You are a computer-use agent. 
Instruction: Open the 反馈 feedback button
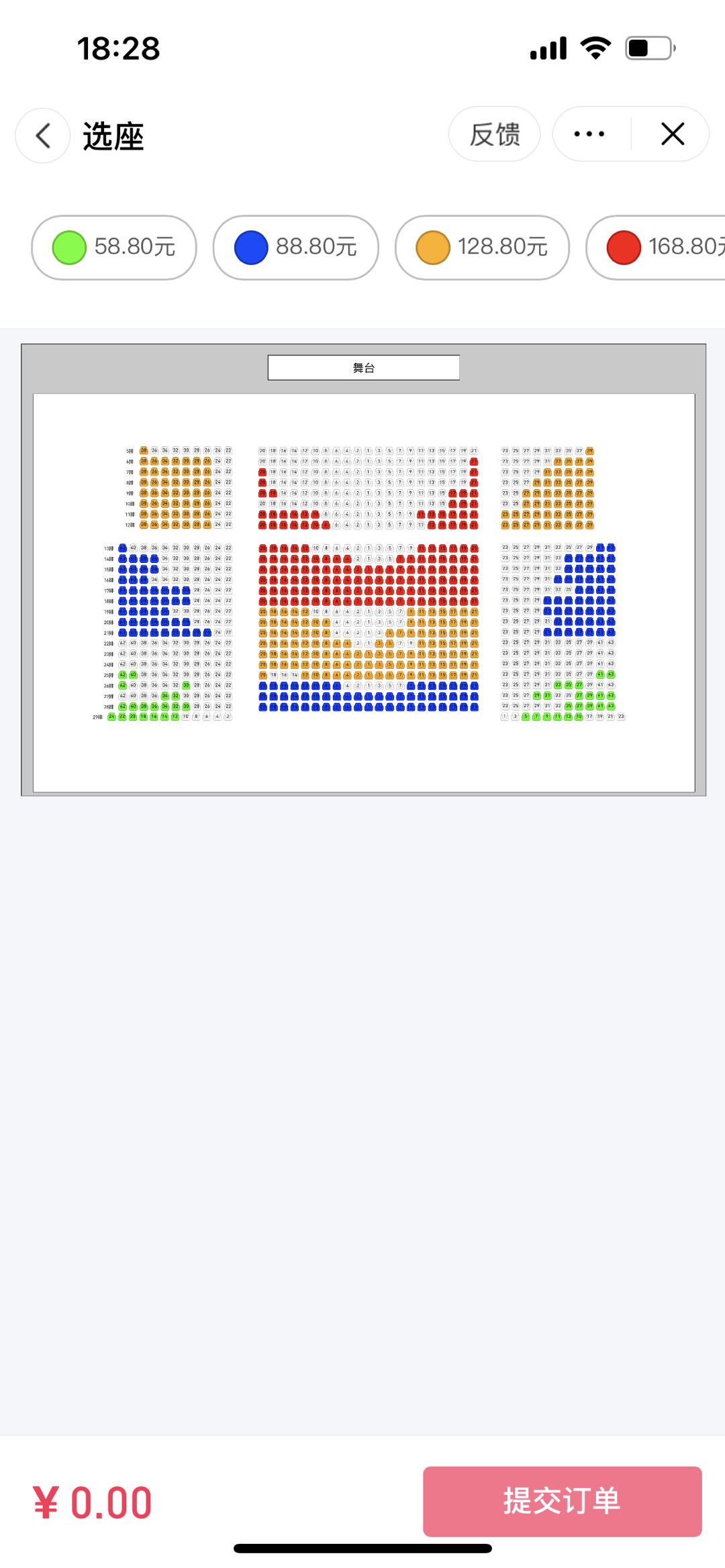(x=494, y=134)
